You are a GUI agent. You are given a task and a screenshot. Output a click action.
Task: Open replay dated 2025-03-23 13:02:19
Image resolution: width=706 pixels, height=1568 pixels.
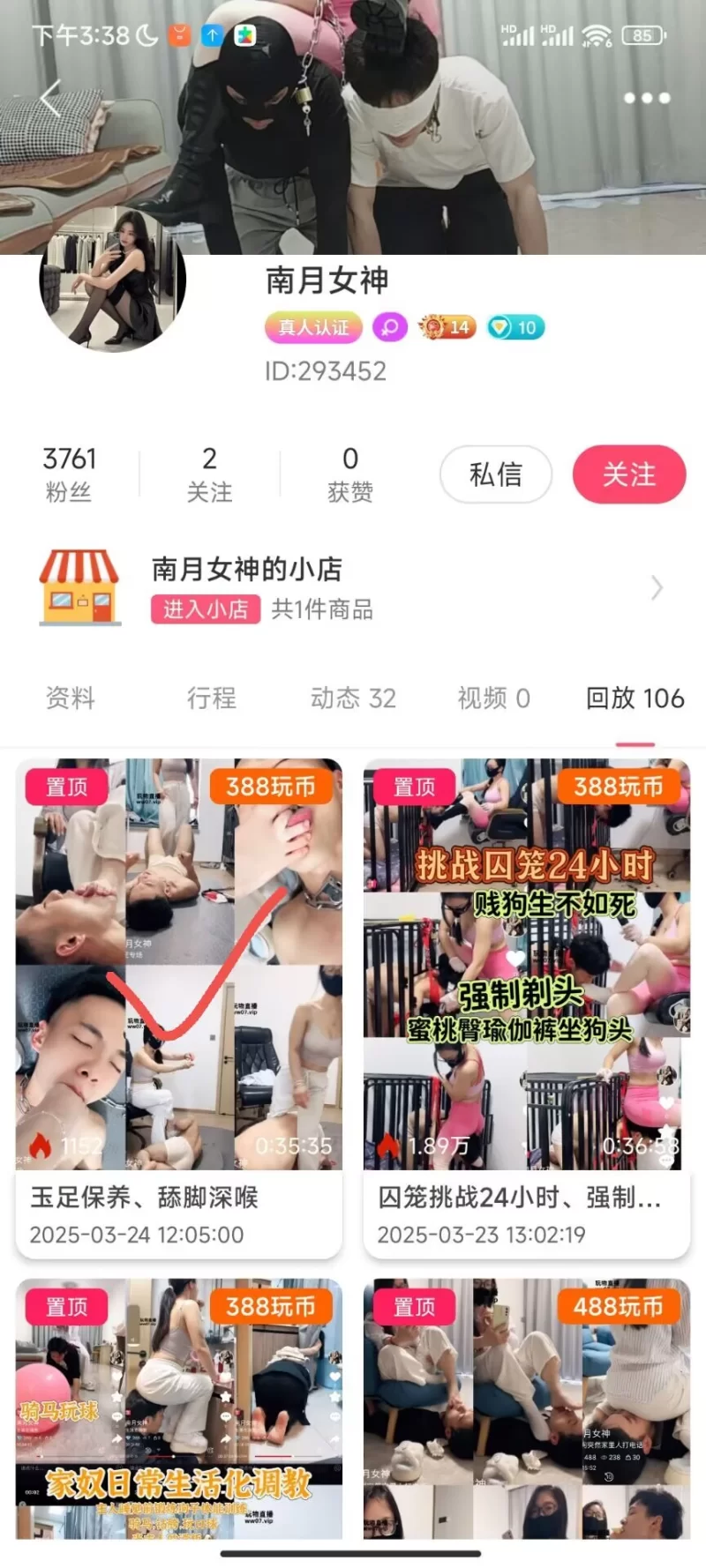click(527, 1008)
